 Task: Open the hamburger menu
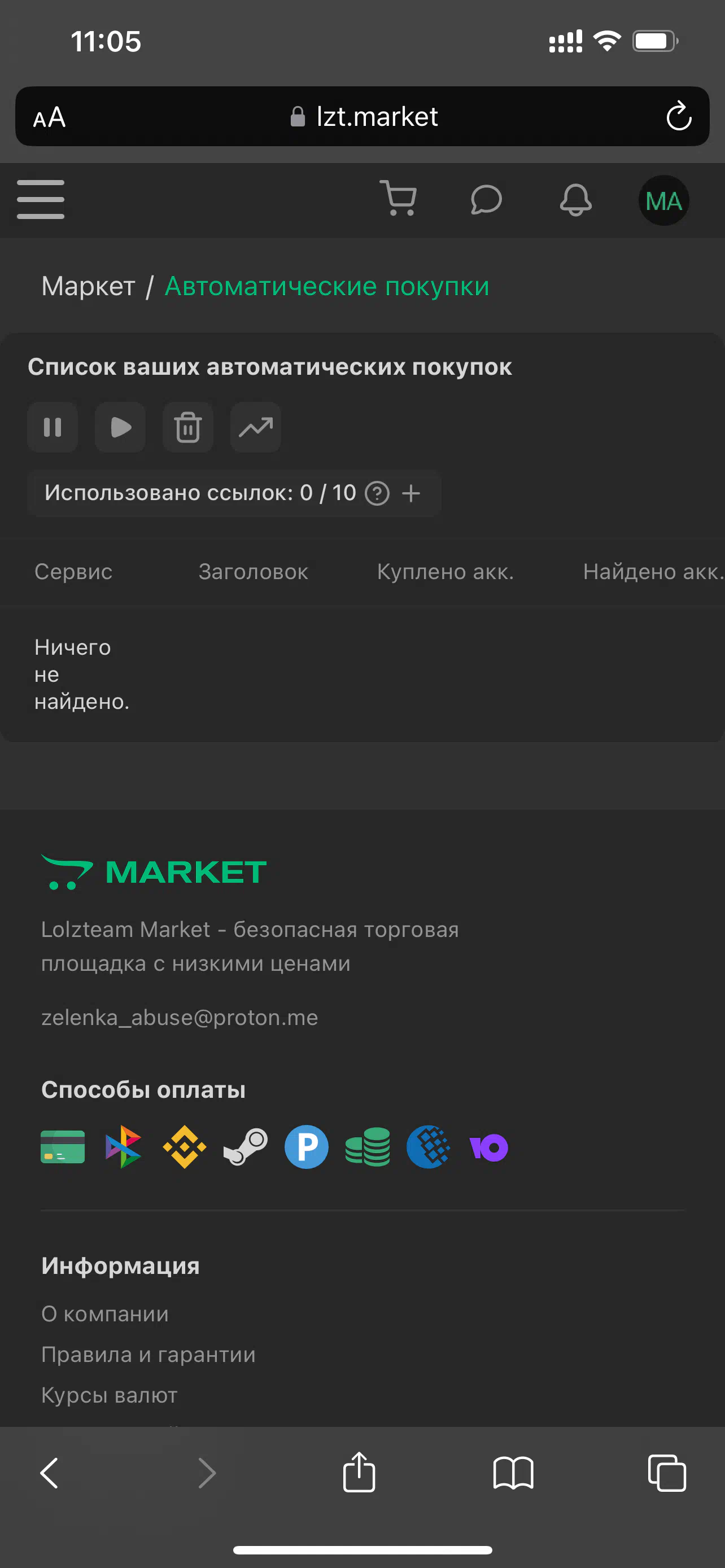tap(40, 199)
